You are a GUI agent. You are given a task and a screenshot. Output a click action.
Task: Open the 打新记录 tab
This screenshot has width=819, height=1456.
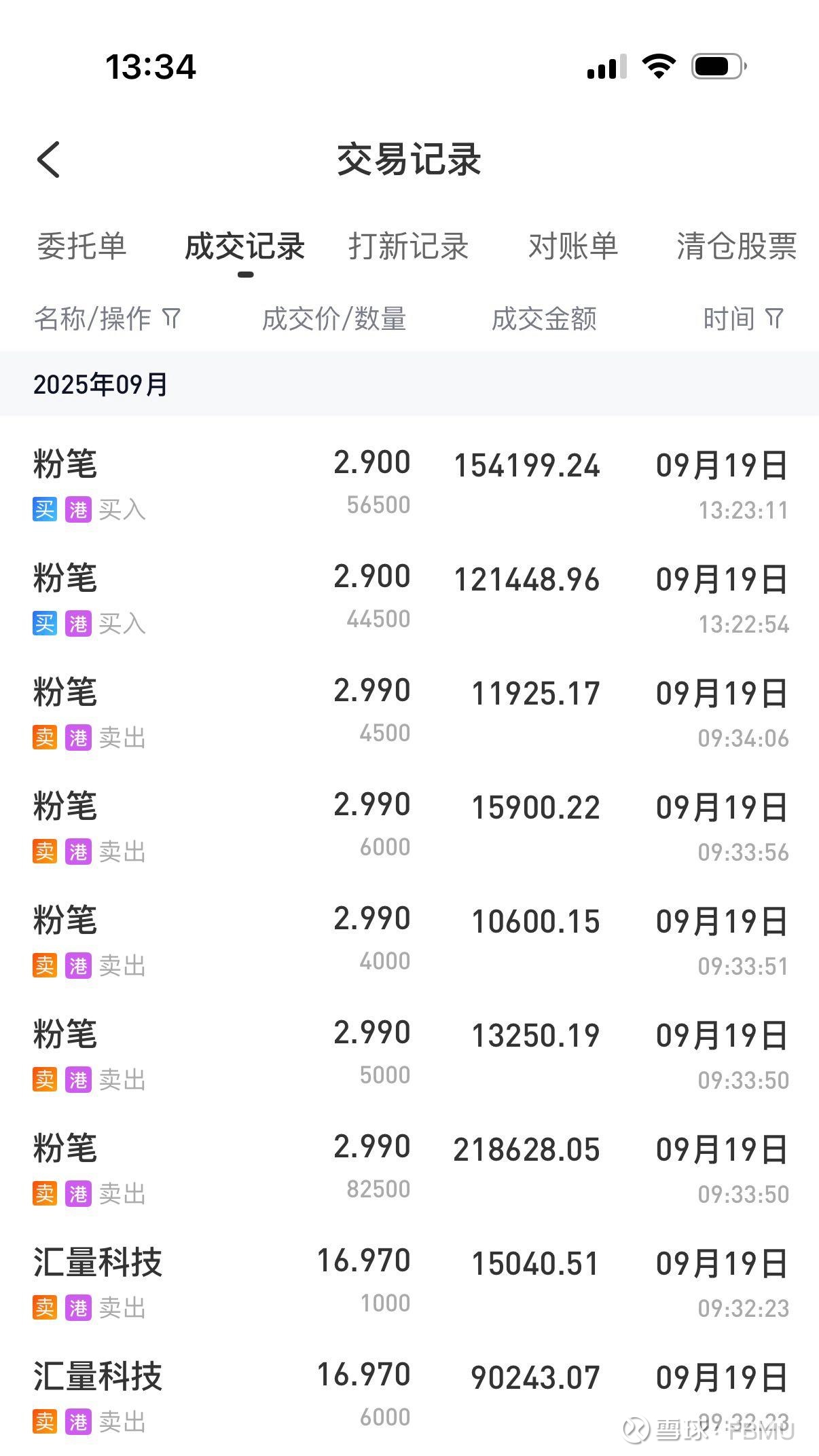point(408,246)
